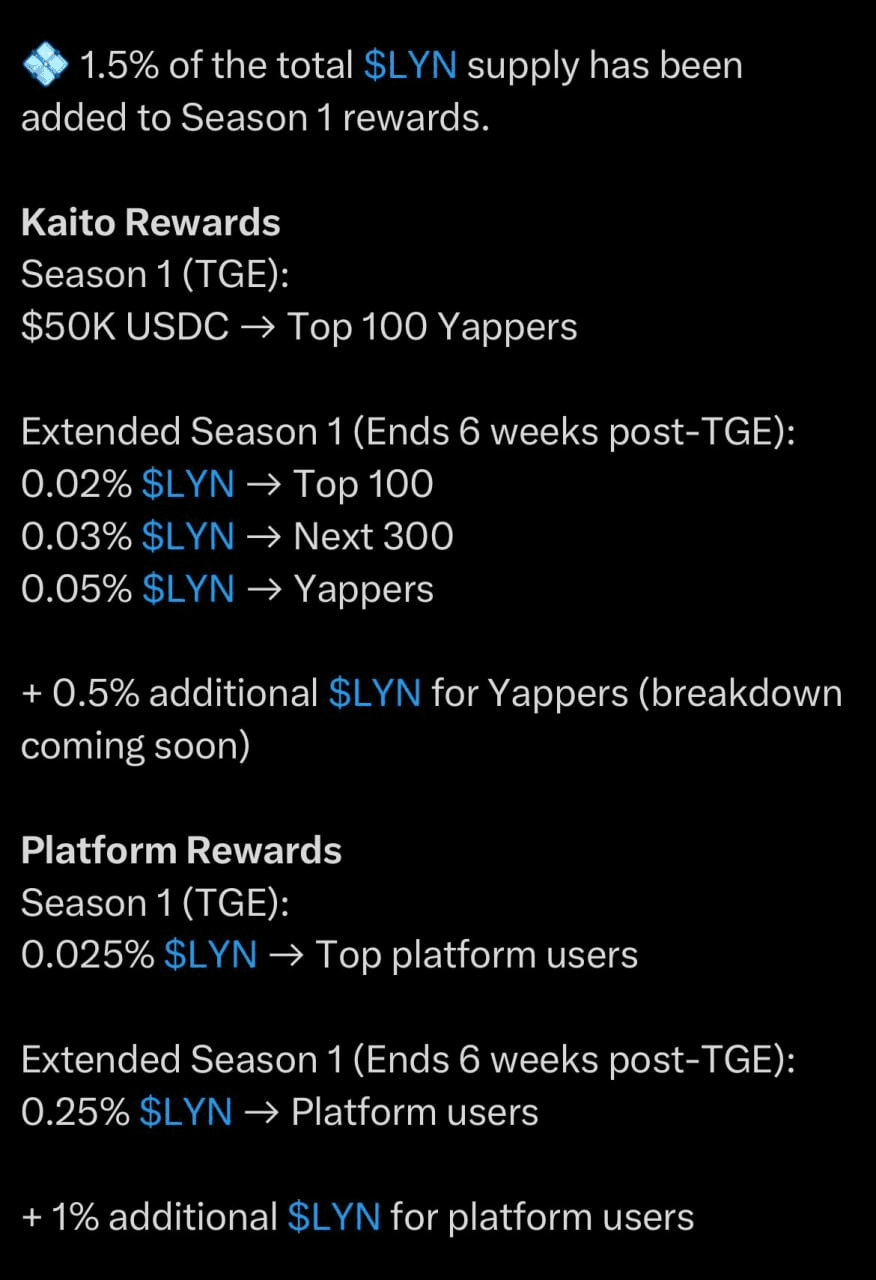
Task: Open $LYN on the 0.25% Platform users line
Action: tap(186, 1112)
